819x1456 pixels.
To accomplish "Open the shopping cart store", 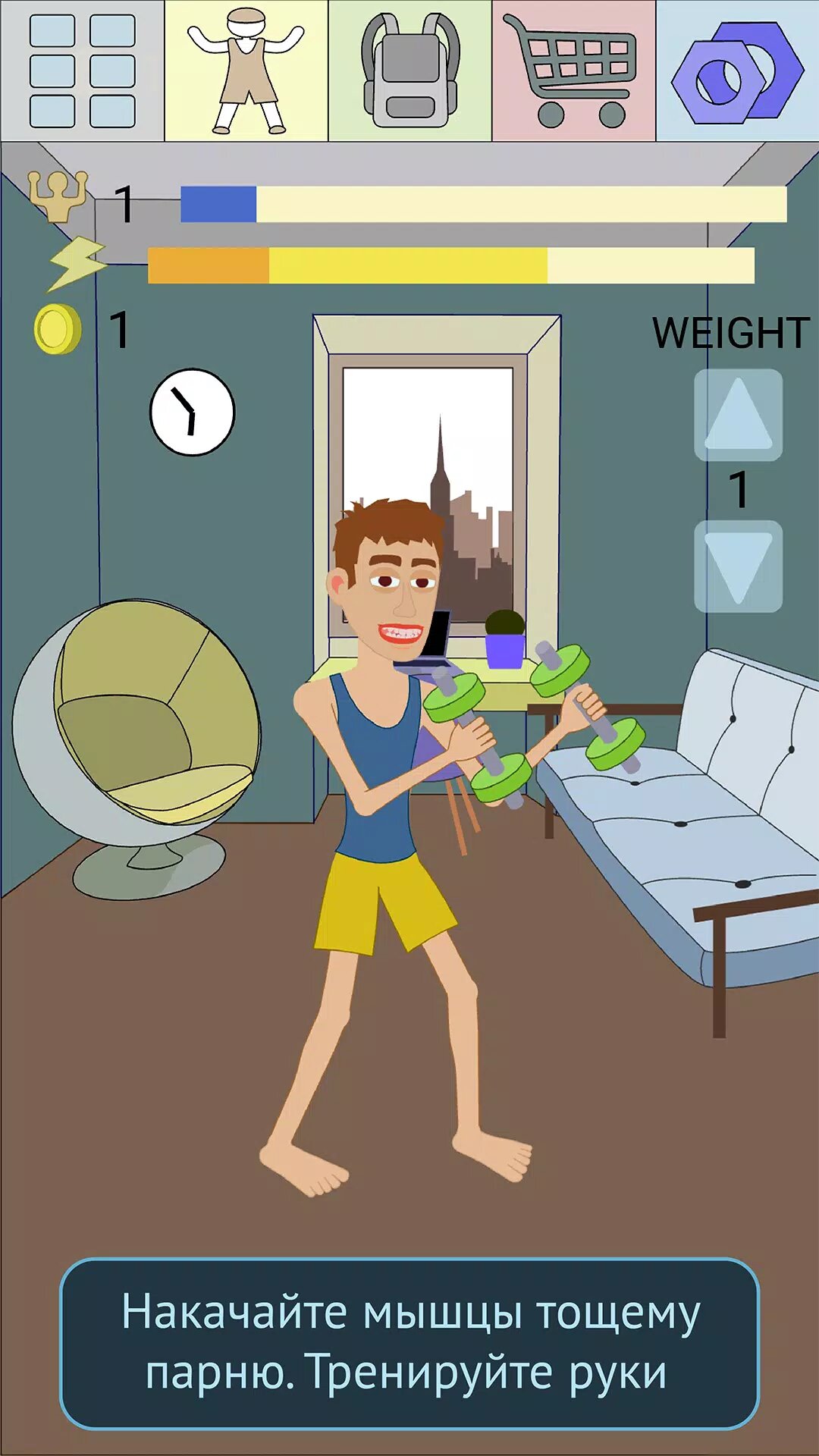I will 573,71.
